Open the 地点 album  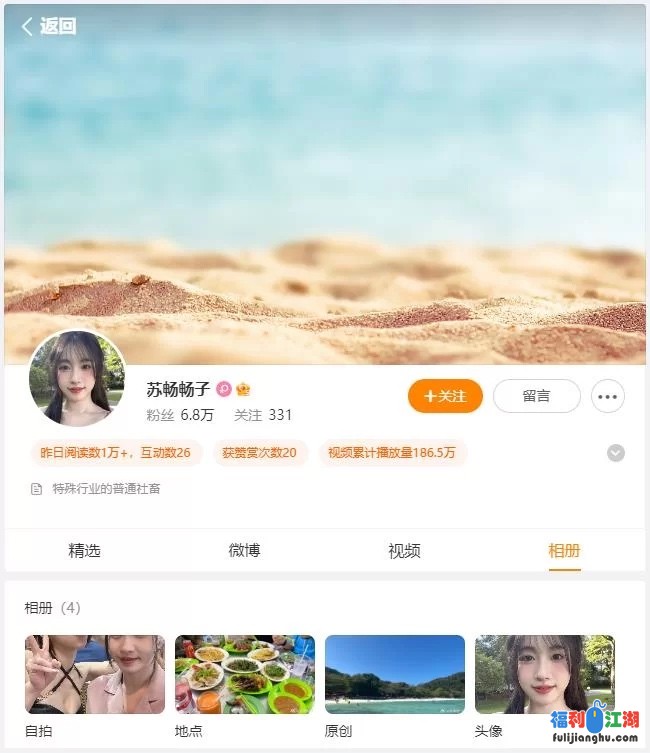[x=244, y=674]
